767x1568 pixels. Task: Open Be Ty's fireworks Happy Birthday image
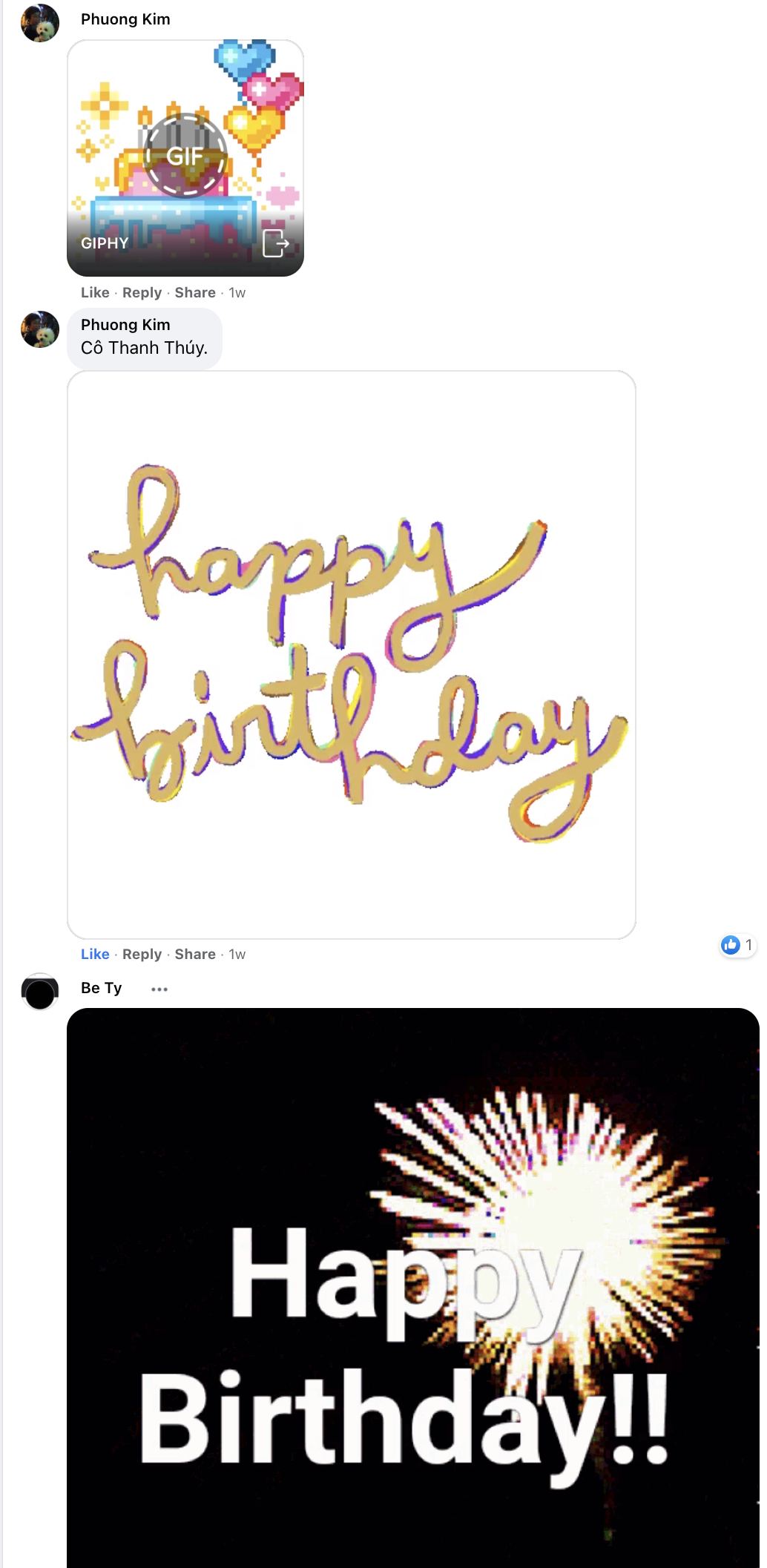(412, 1287)
